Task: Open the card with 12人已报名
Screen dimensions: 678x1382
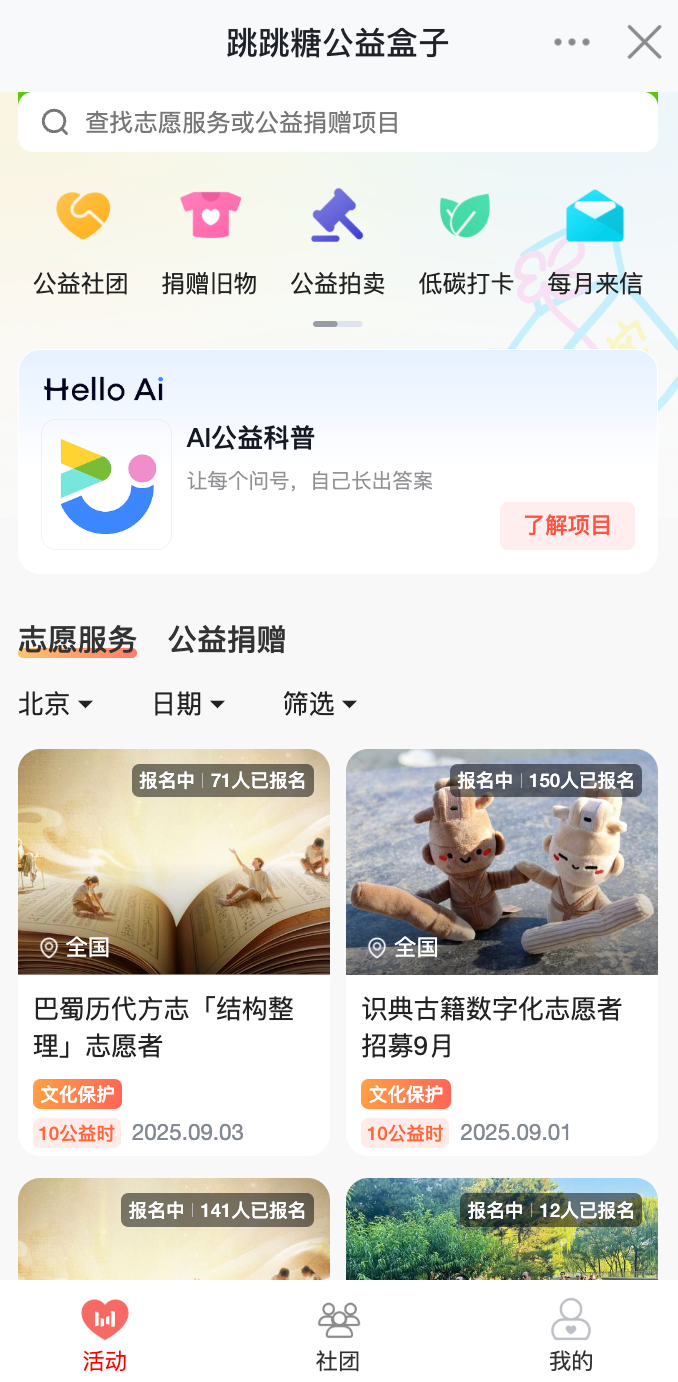Action: click(x=502, y=1230)
